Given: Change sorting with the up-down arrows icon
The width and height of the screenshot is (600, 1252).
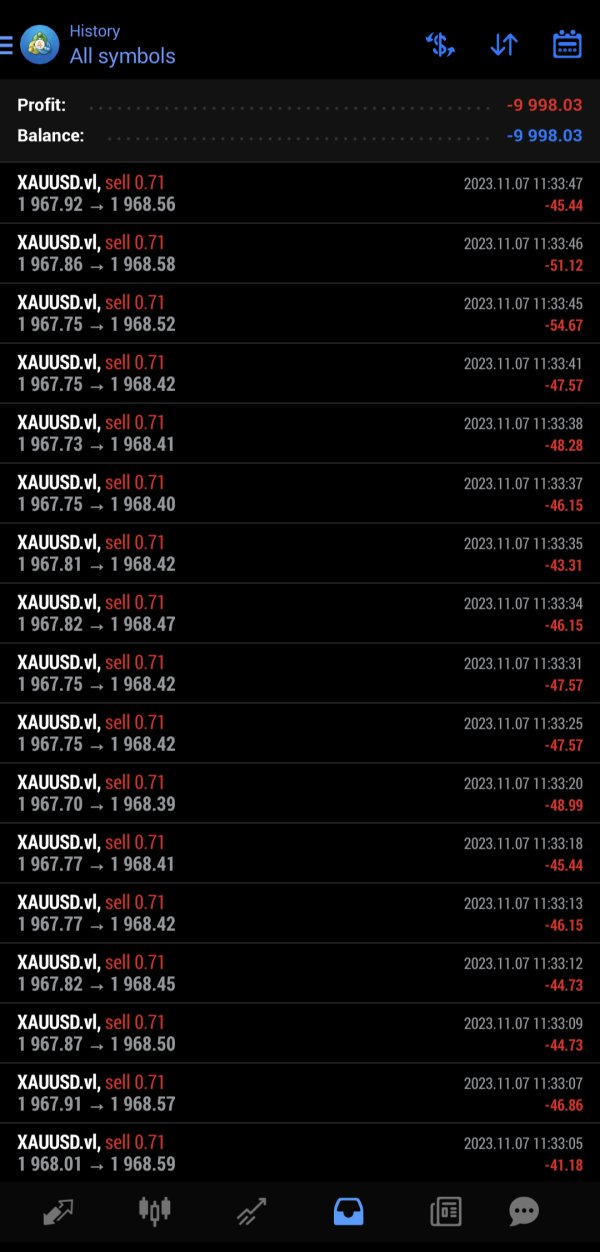Looking at the screenshot, I should click(x=504, y=45).
